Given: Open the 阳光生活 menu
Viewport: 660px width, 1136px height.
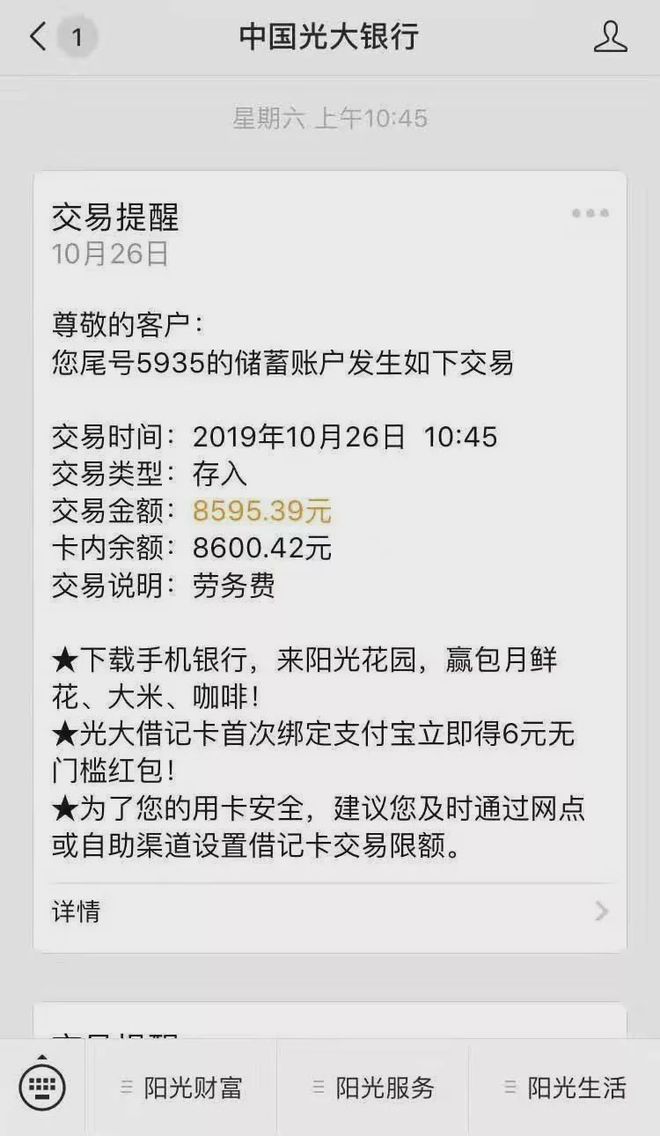Looking at the screenshot, I should [565, 1087].
